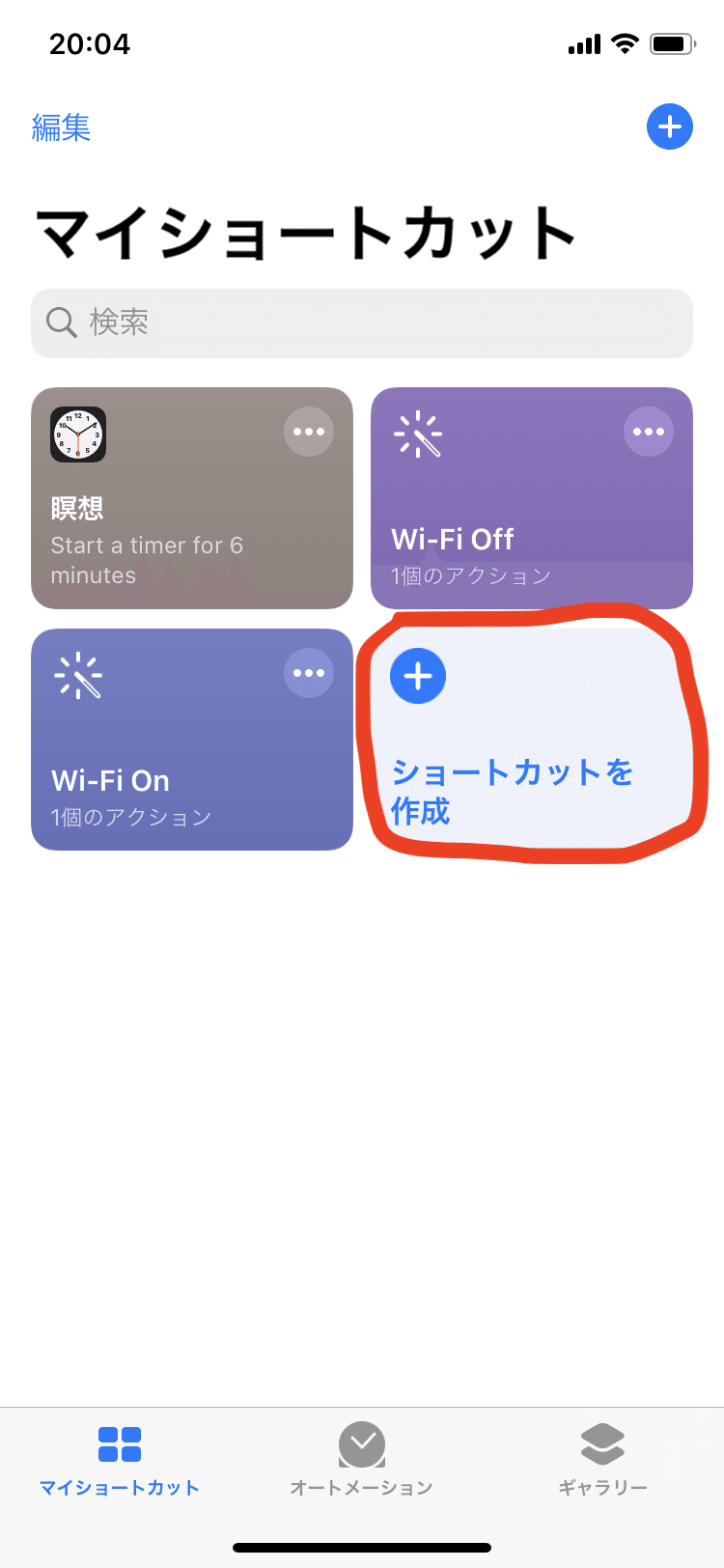Open options for the Wi-Fi On shortcut
Viewport: 724px width, 1568px height.
[x=309, y=673]
